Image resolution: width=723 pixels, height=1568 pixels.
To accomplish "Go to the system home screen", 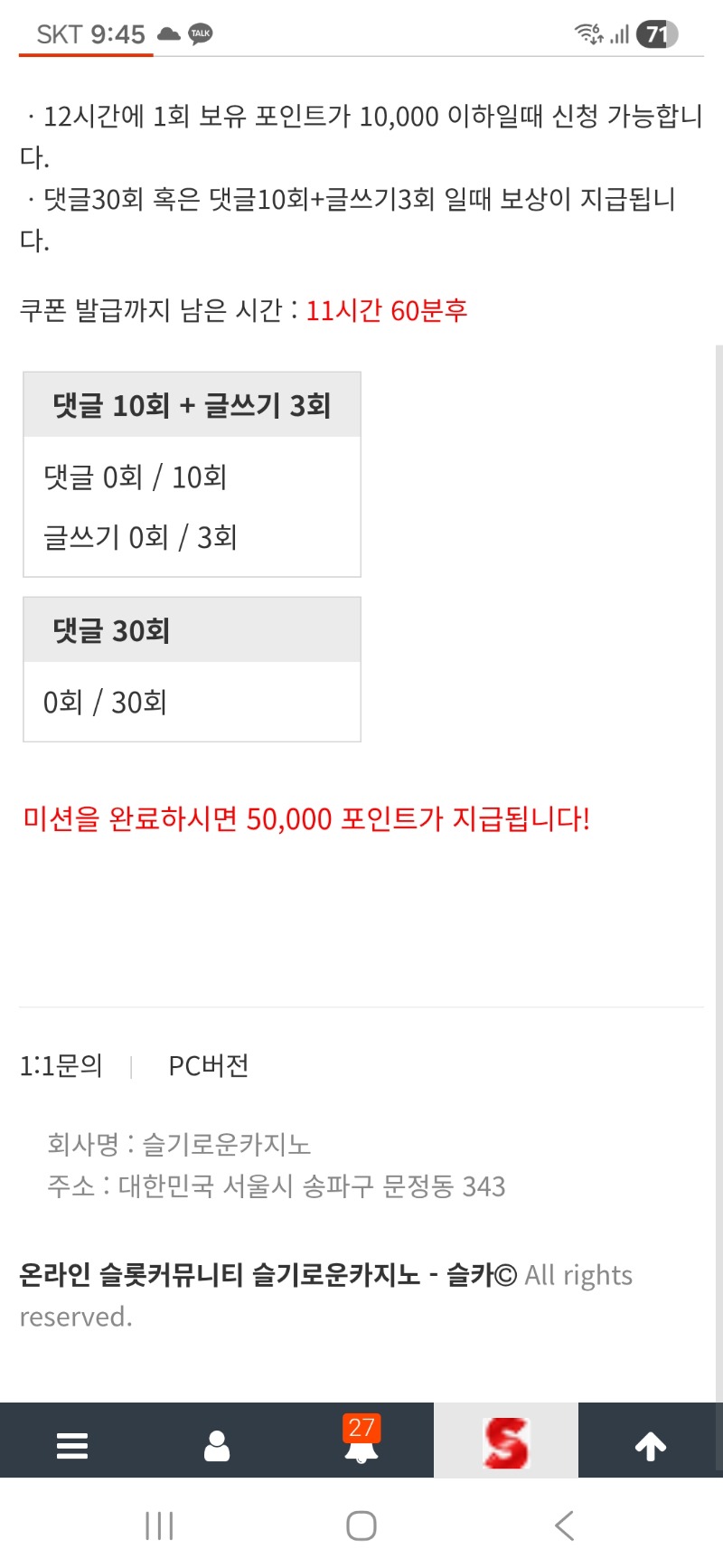I will [x=361, y=1525].
